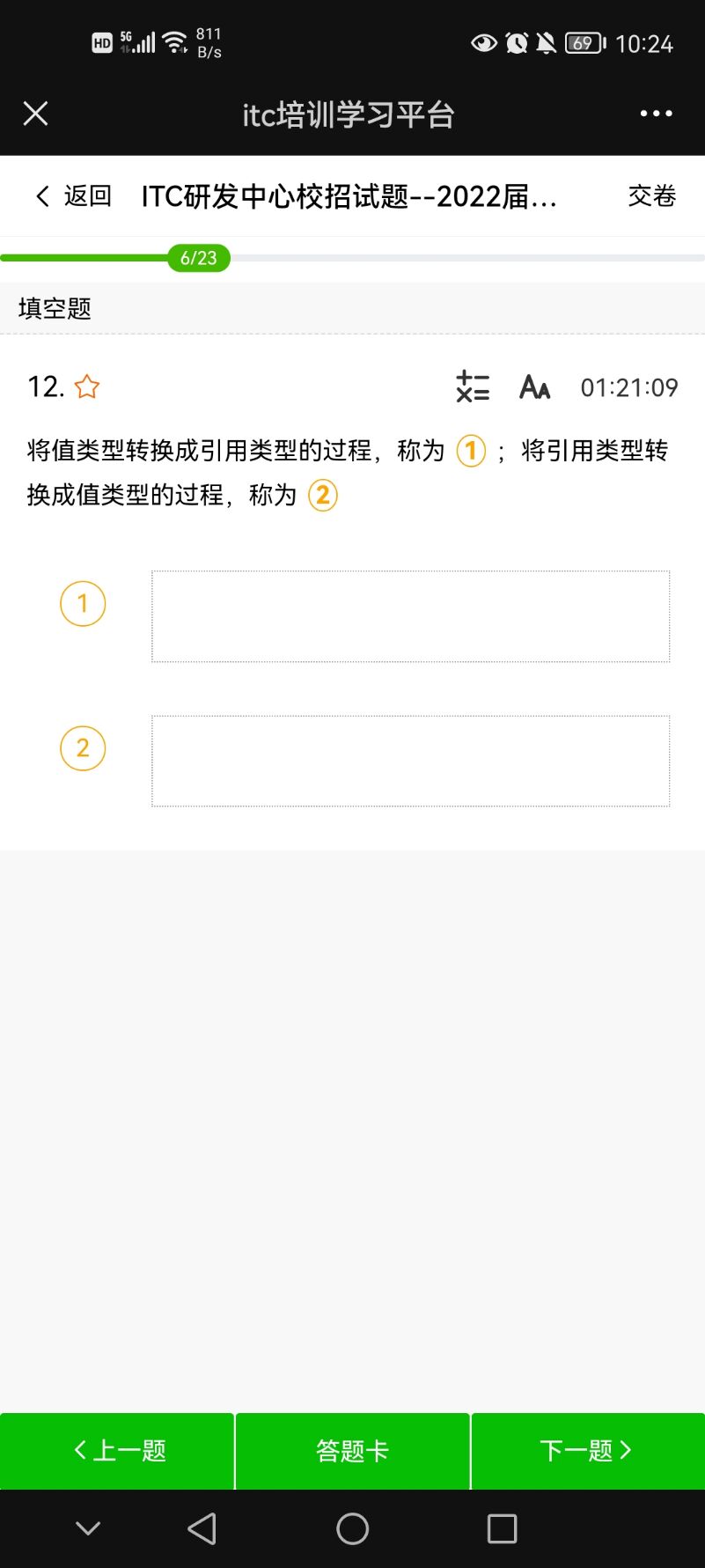The image size is (705, 1568).
Task: Adjust the text size via the Aa icon
Action: (535, 386)
